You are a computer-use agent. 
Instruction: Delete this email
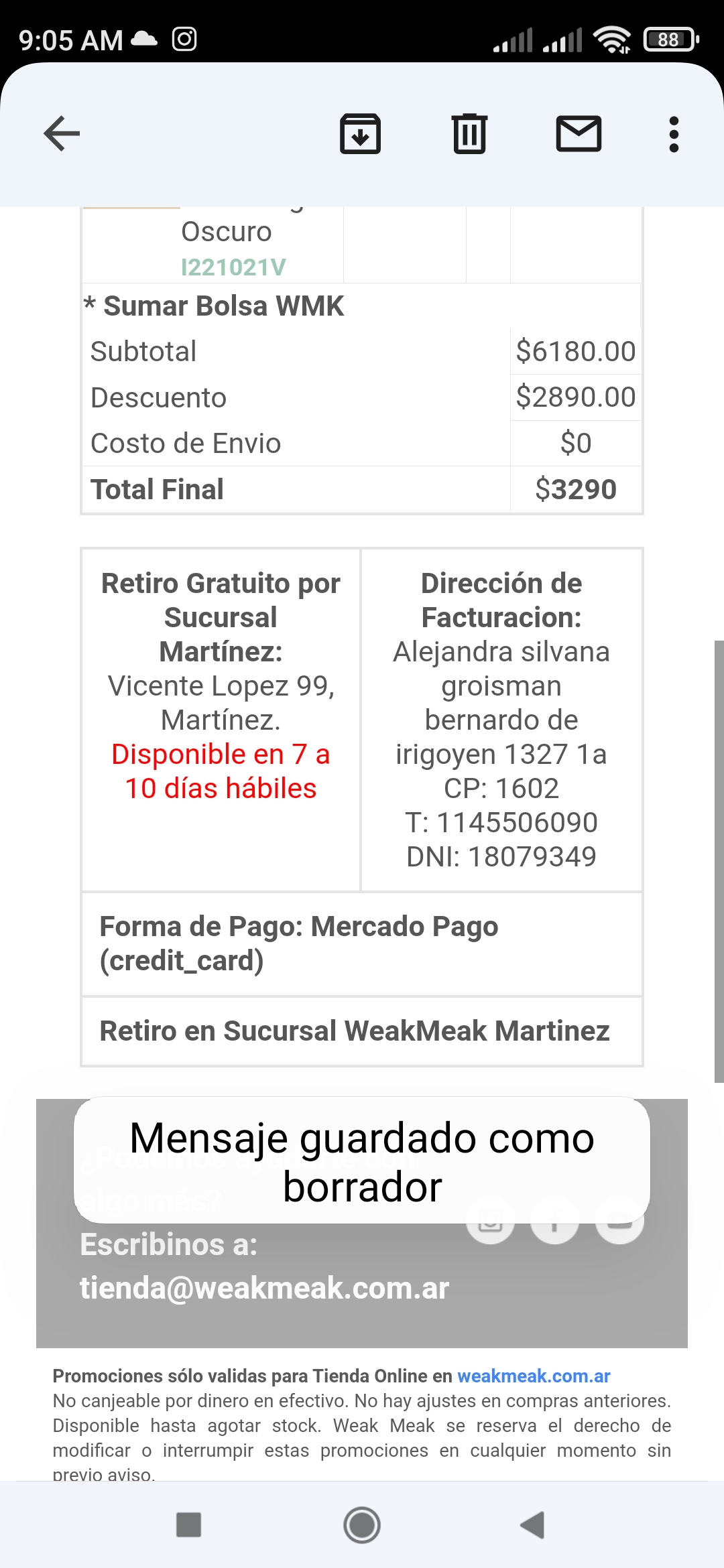(x=469, y=133)
